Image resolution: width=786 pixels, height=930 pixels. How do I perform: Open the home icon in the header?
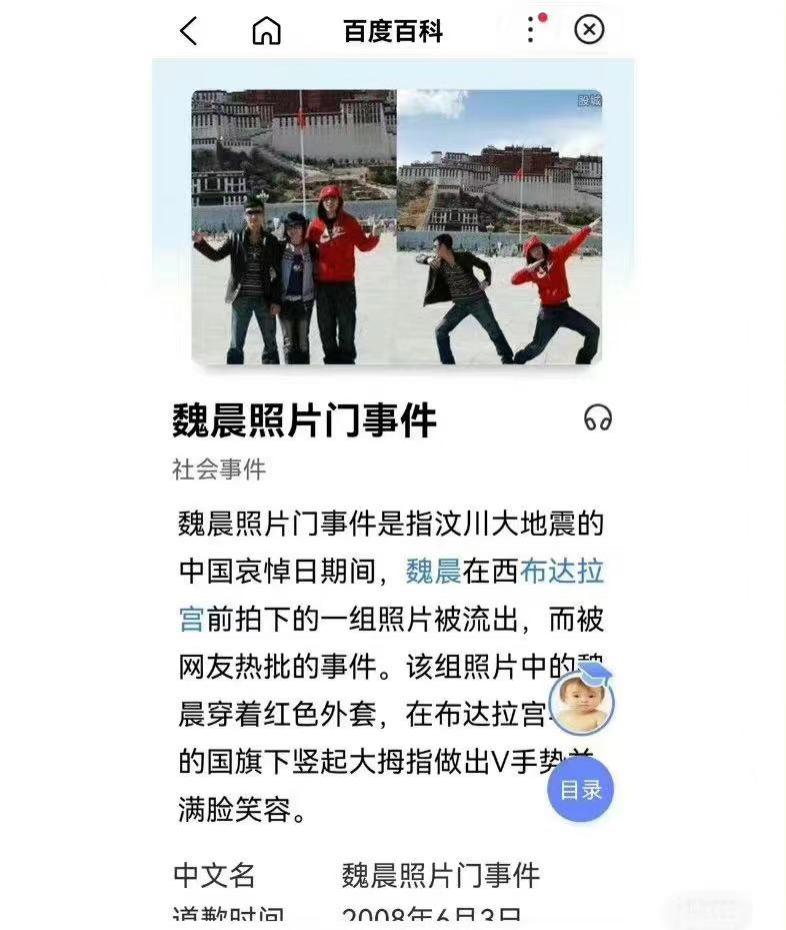(x=266, y=32)
